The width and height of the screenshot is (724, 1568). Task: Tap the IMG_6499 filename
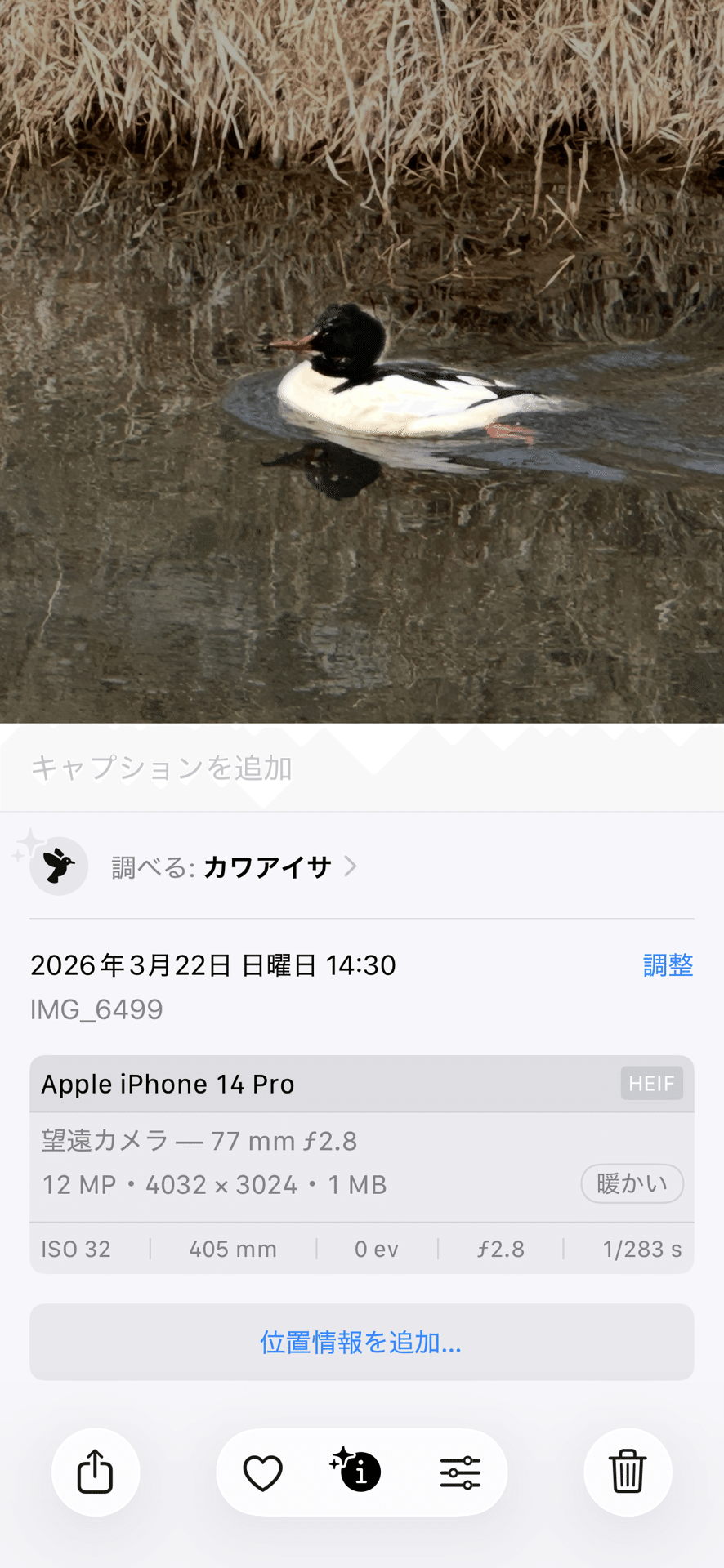pyautogui.click(x=96, y=1009)
